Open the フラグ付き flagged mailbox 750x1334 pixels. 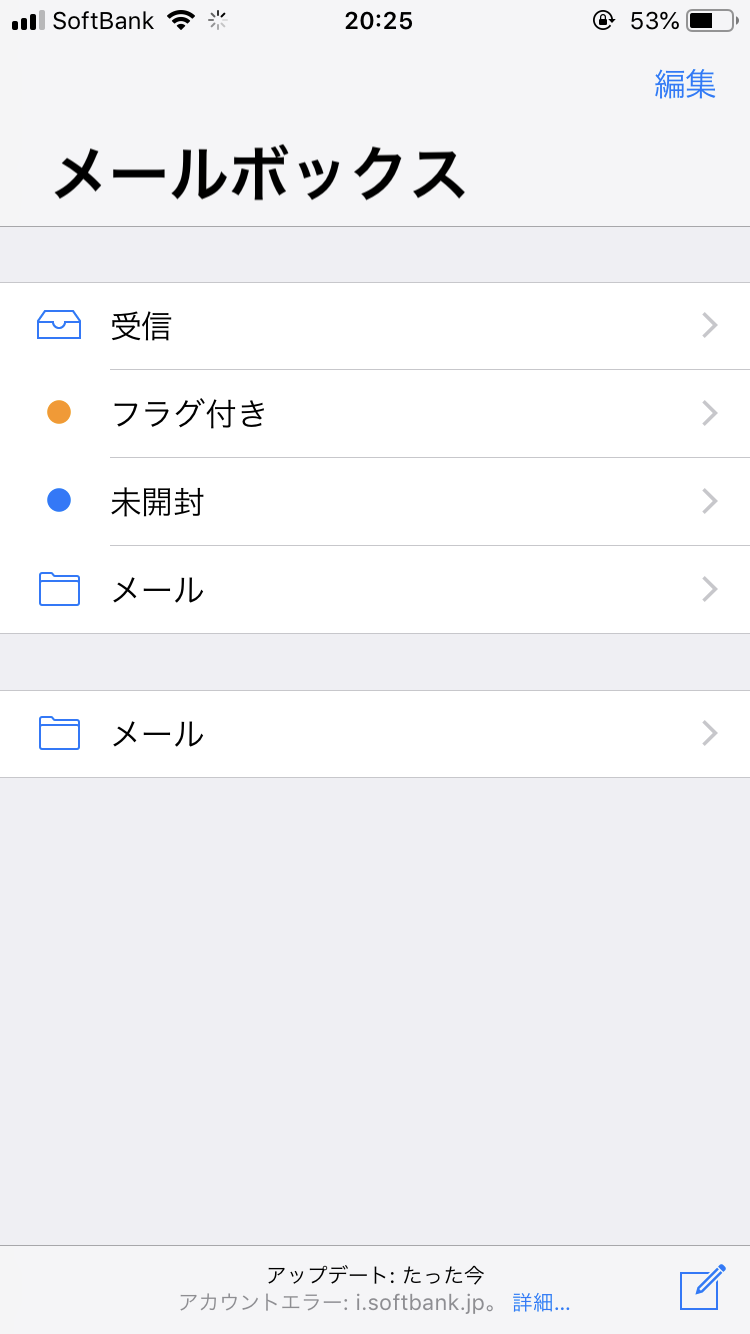375,413
